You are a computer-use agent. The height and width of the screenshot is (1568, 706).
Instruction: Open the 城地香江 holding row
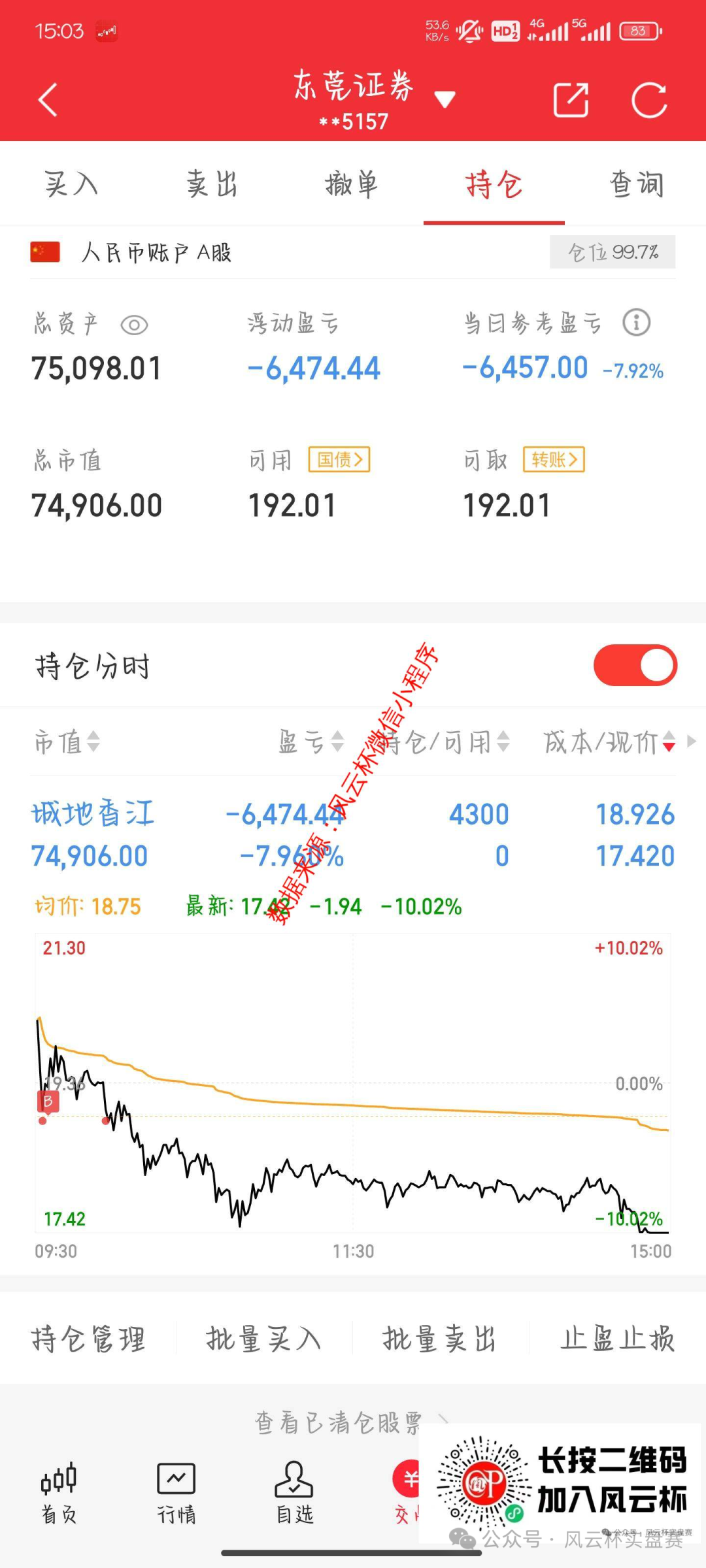[x=353, y=835]
